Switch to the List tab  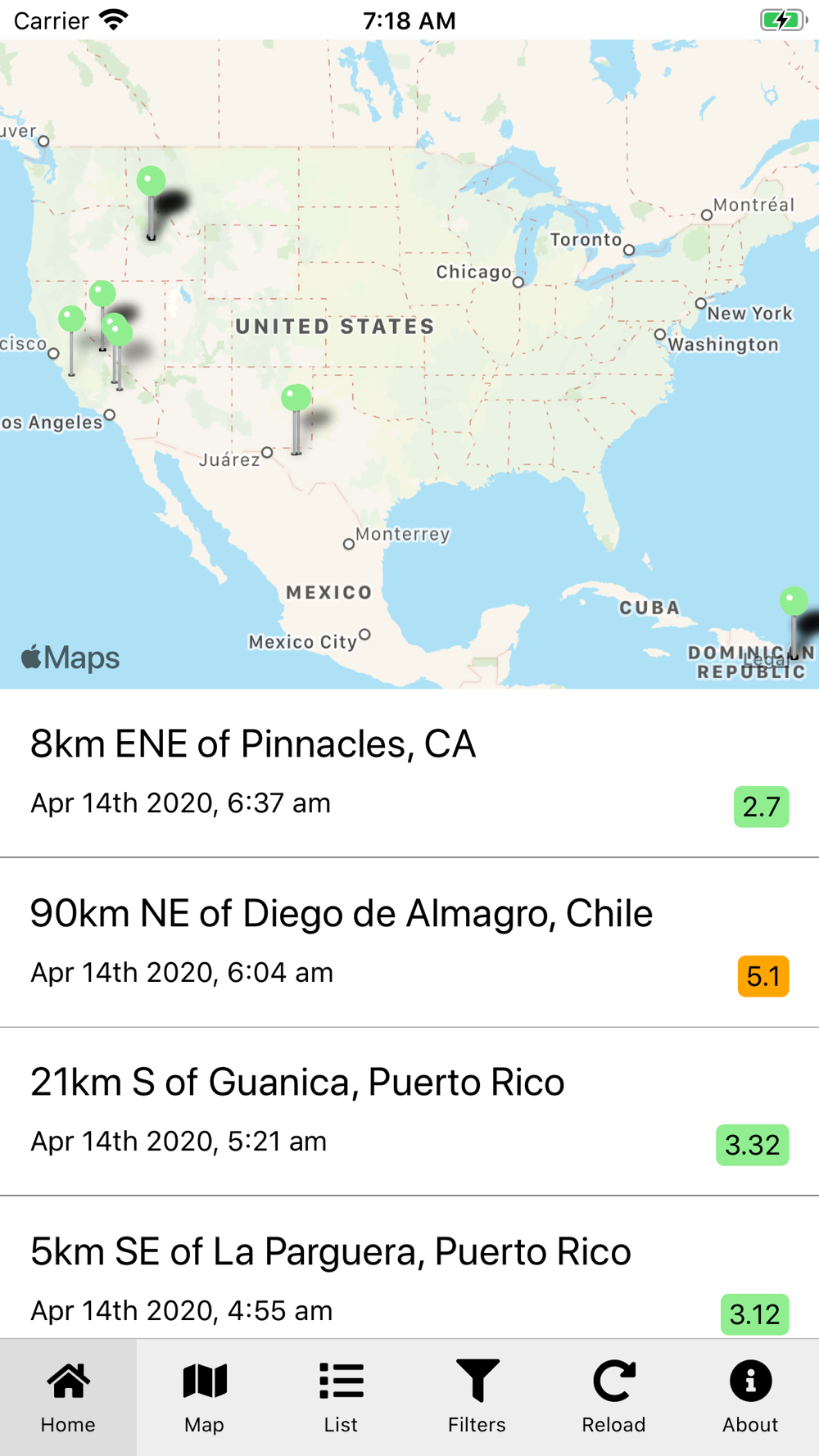pos(341,1397)
